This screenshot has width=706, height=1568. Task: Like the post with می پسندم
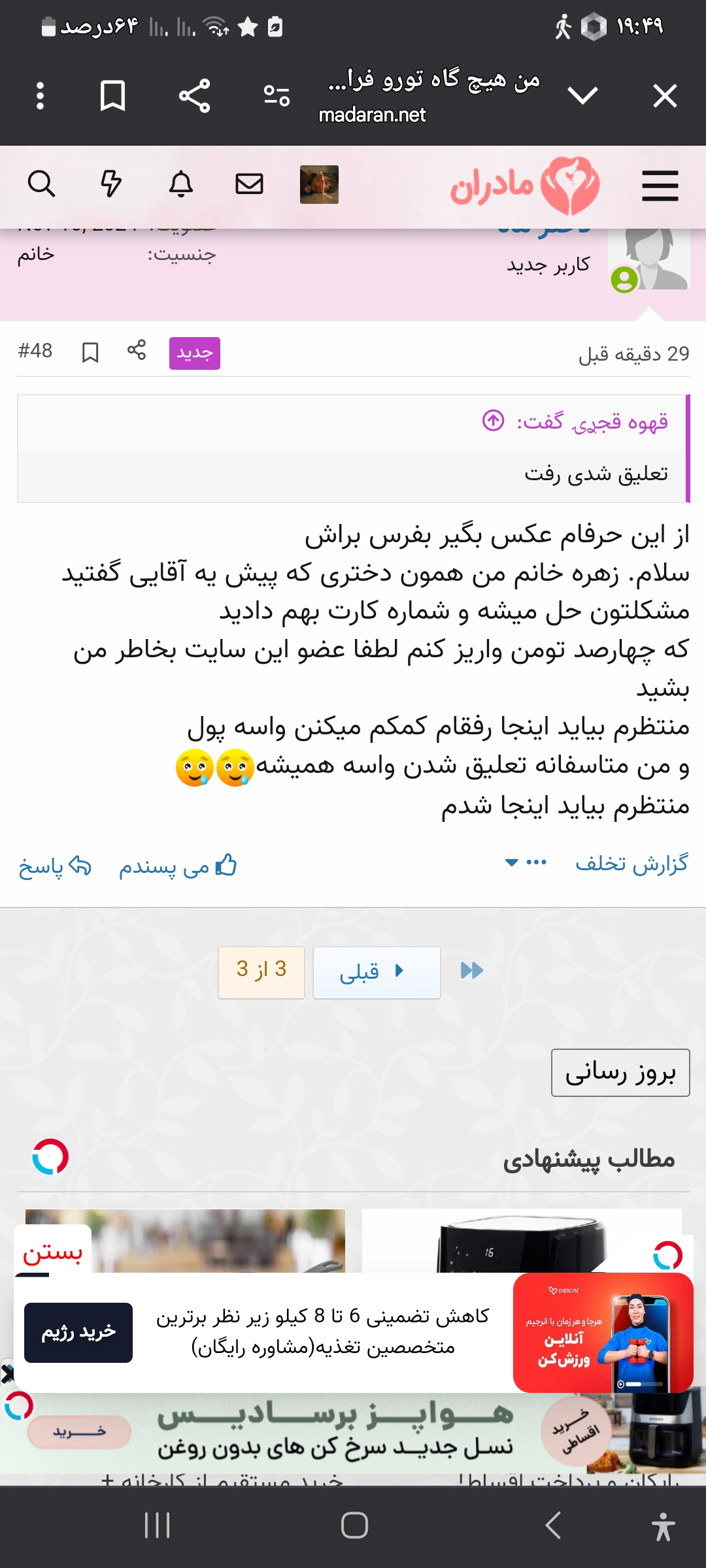(x=178, y=866)
